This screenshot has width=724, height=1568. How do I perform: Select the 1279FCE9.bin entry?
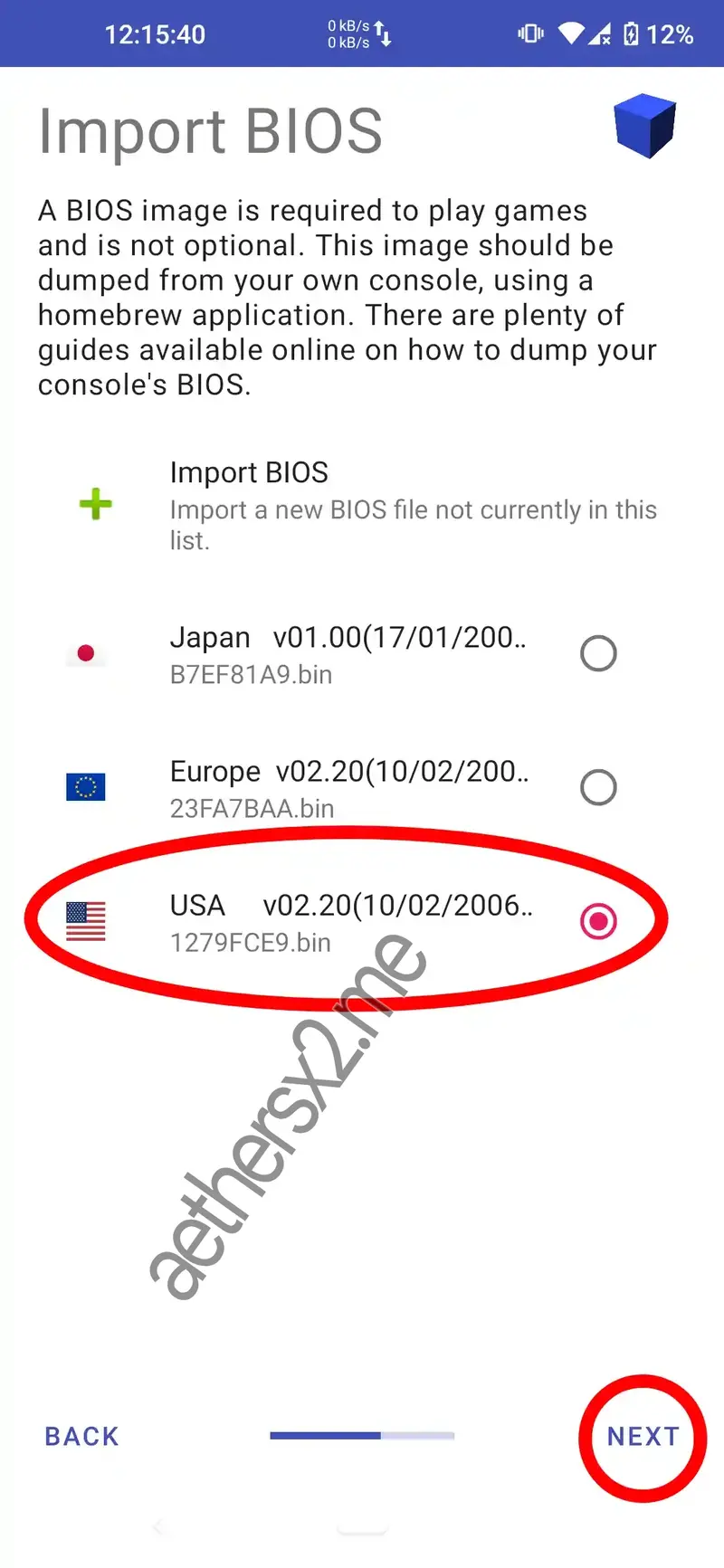(x=252, y=942)
